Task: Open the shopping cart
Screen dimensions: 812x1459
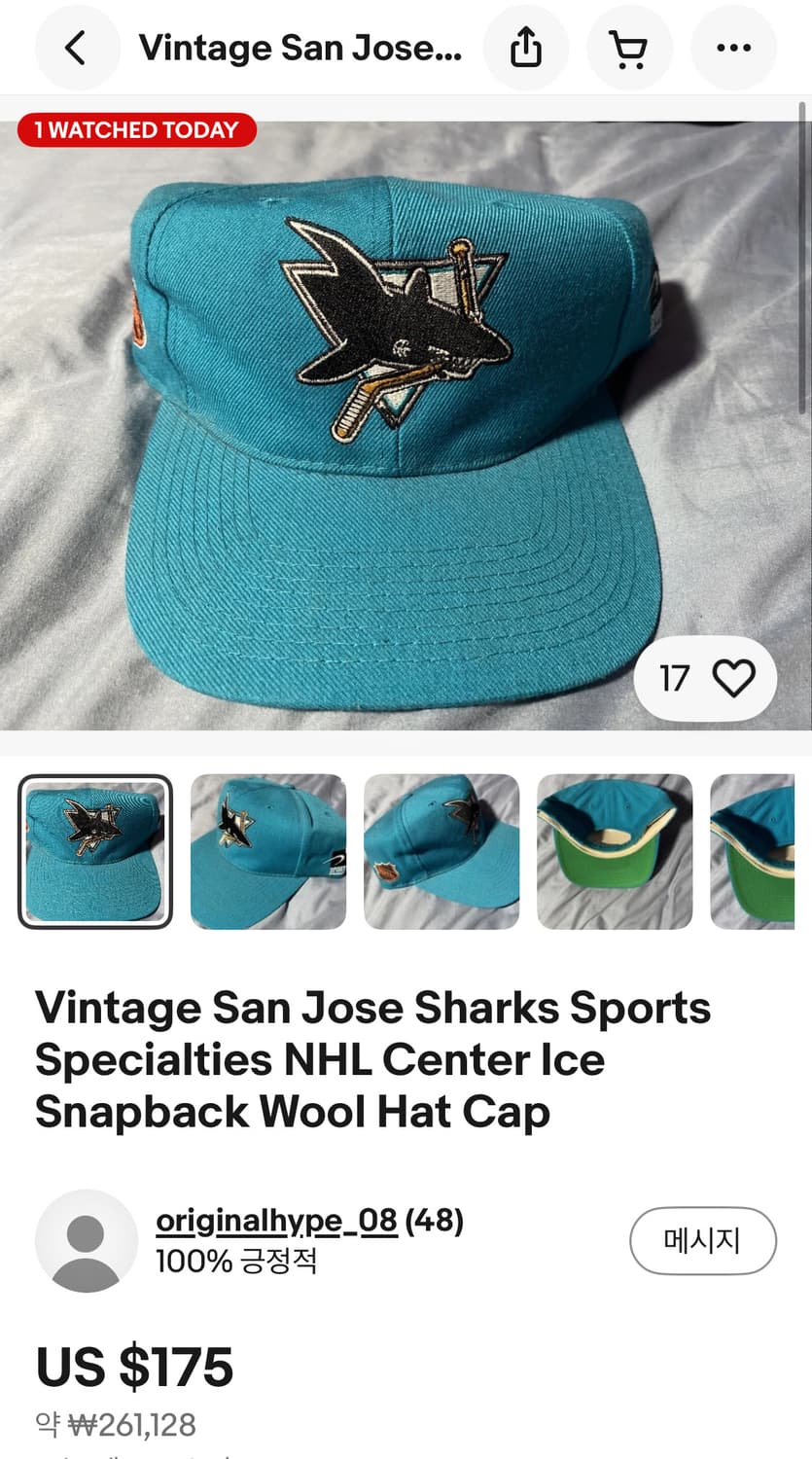Action: click(x=629, y=47)
